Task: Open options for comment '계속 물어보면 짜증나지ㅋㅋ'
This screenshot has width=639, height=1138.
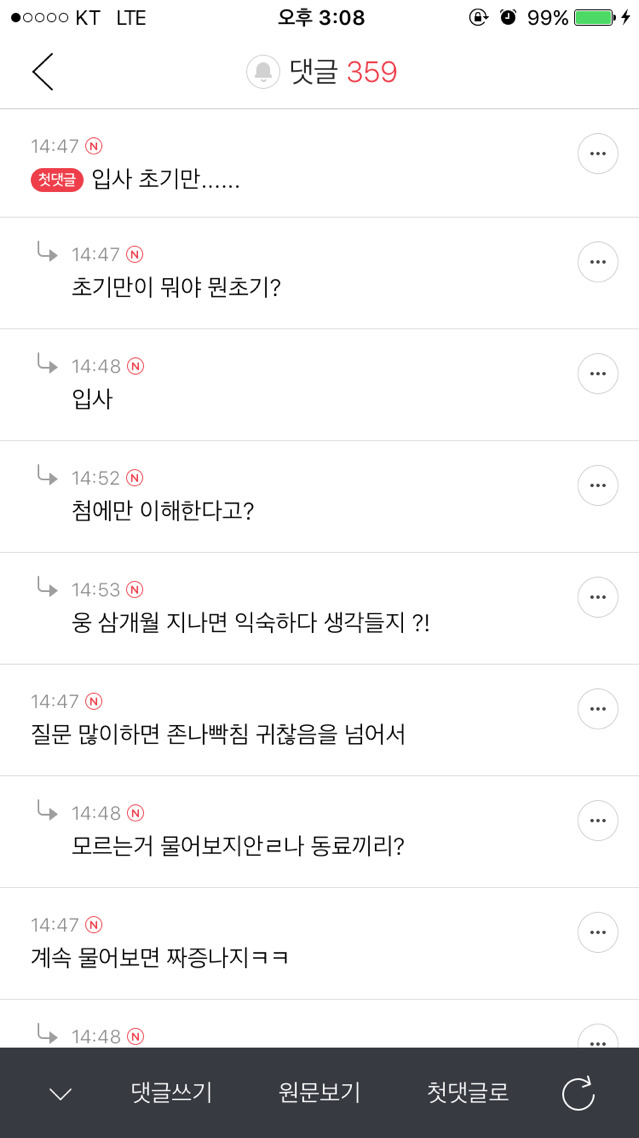Action: click(x=598, y=933)
